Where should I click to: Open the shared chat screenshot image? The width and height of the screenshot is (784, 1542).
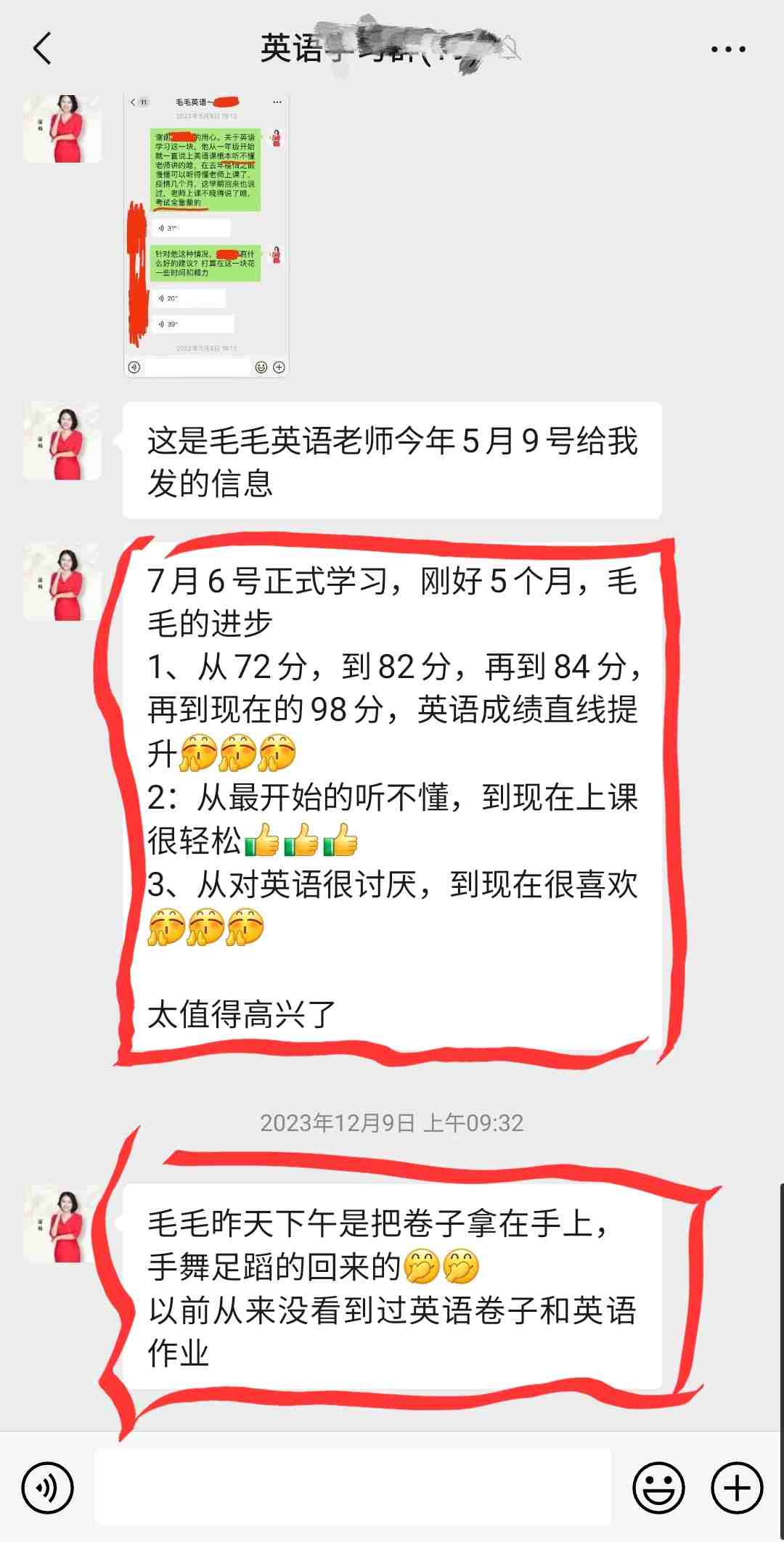[206, 236]
